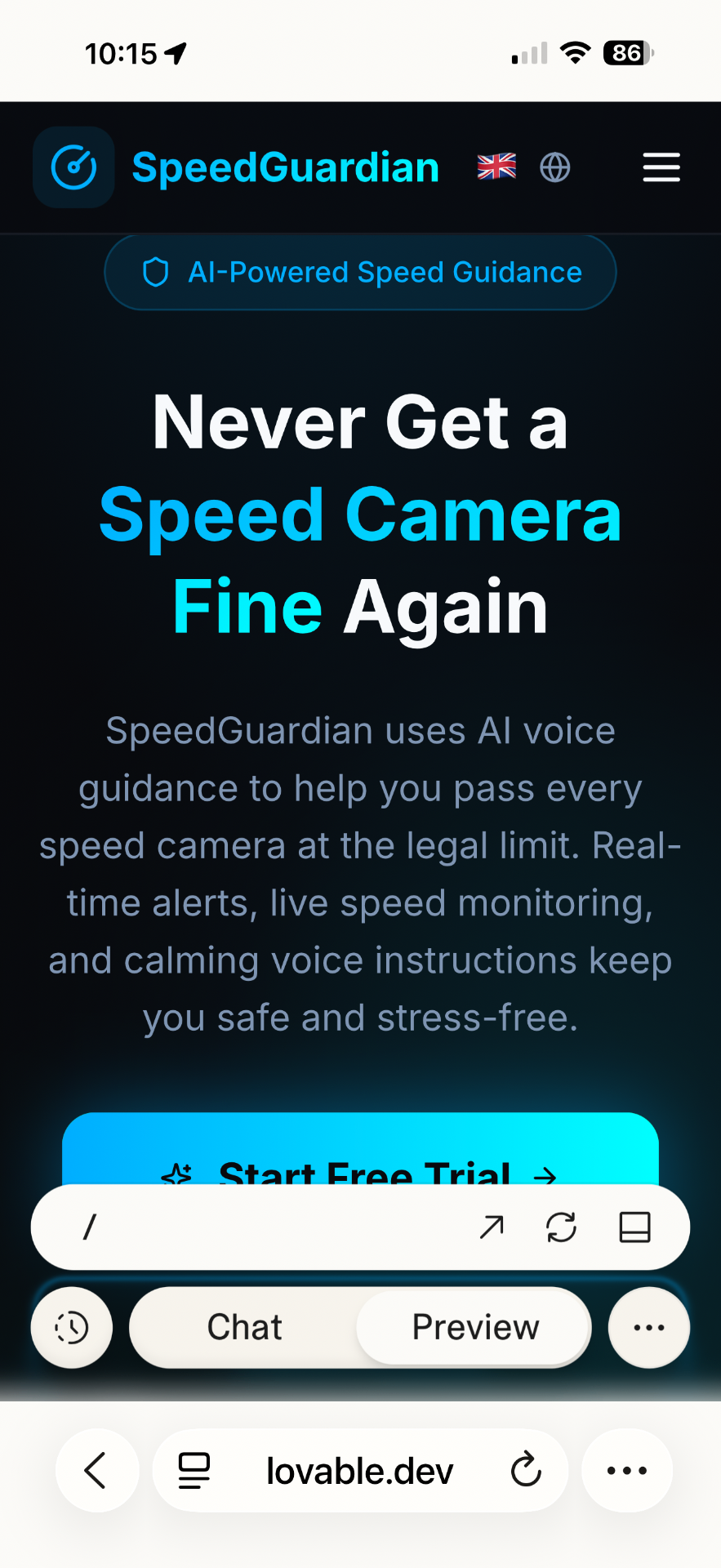Open Lovable more options menu
This screenshot has height=1568, width=721.
648,1327
